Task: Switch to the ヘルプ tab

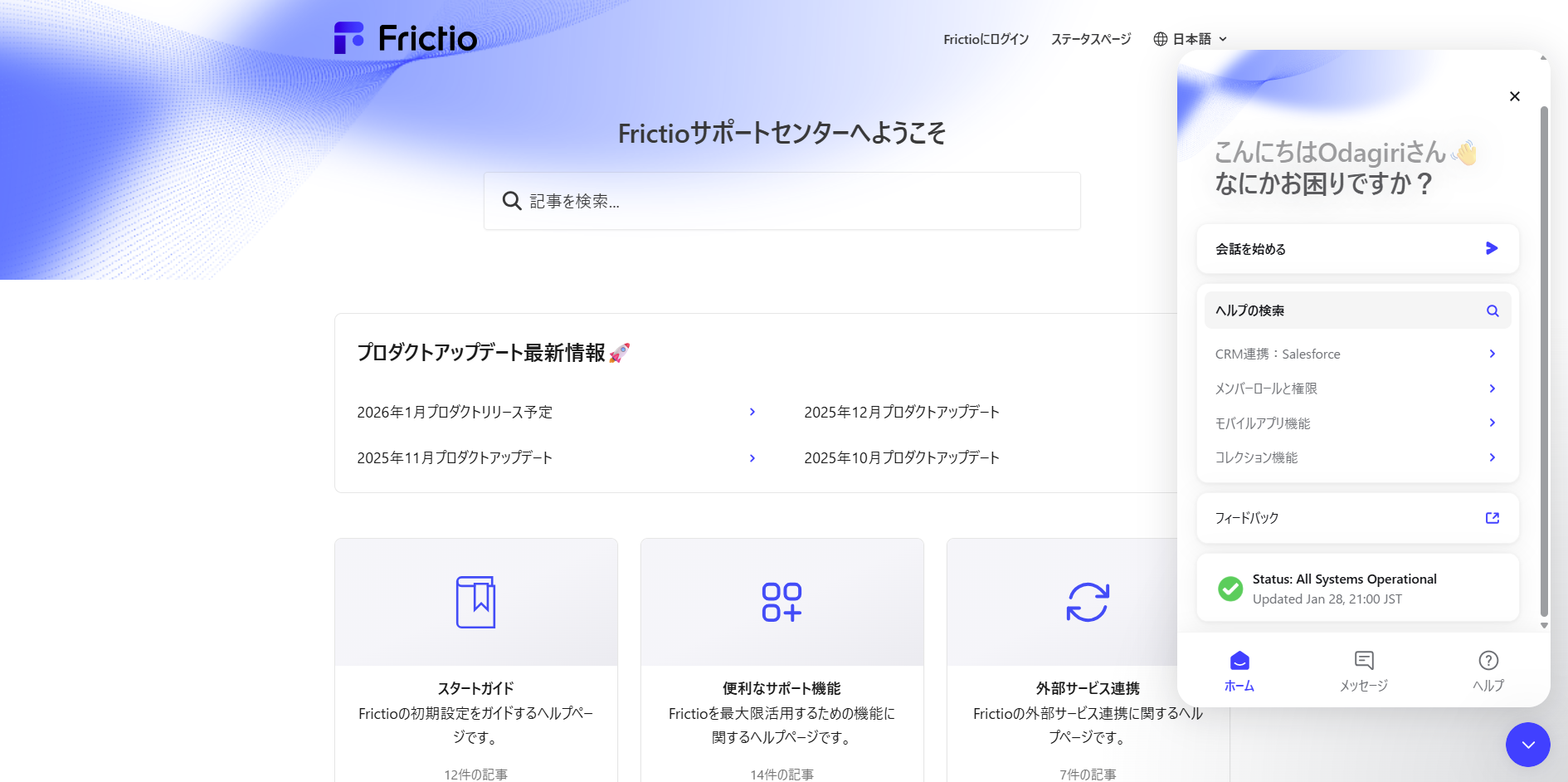Action: [x=1488, y=671]
